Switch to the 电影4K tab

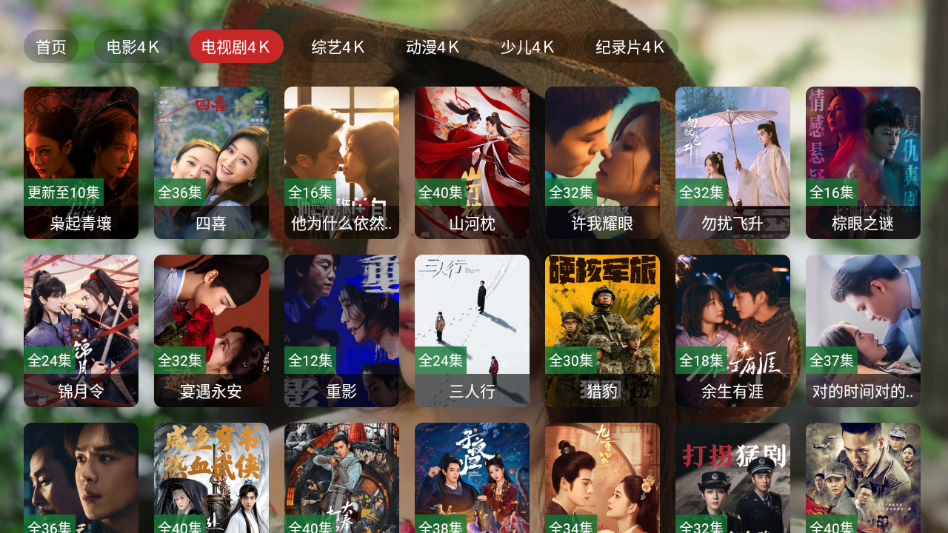click(134, 47)
